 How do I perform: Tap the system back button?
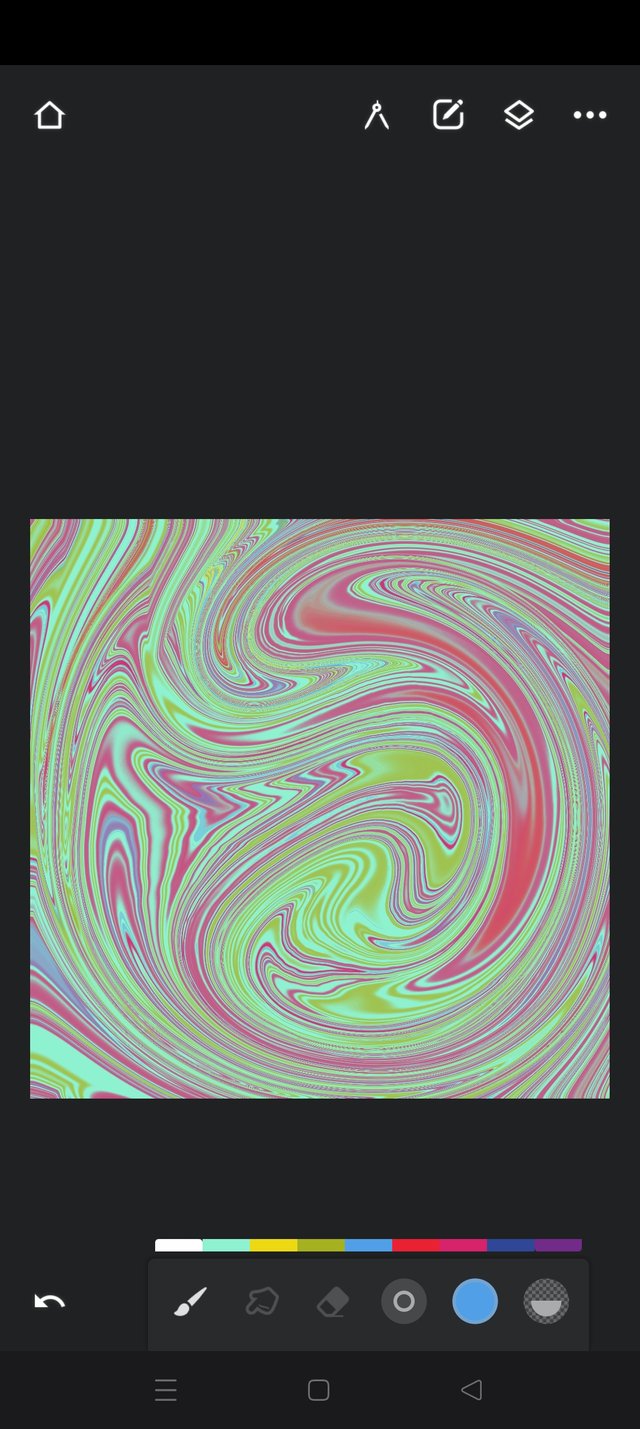[471, 1390]
